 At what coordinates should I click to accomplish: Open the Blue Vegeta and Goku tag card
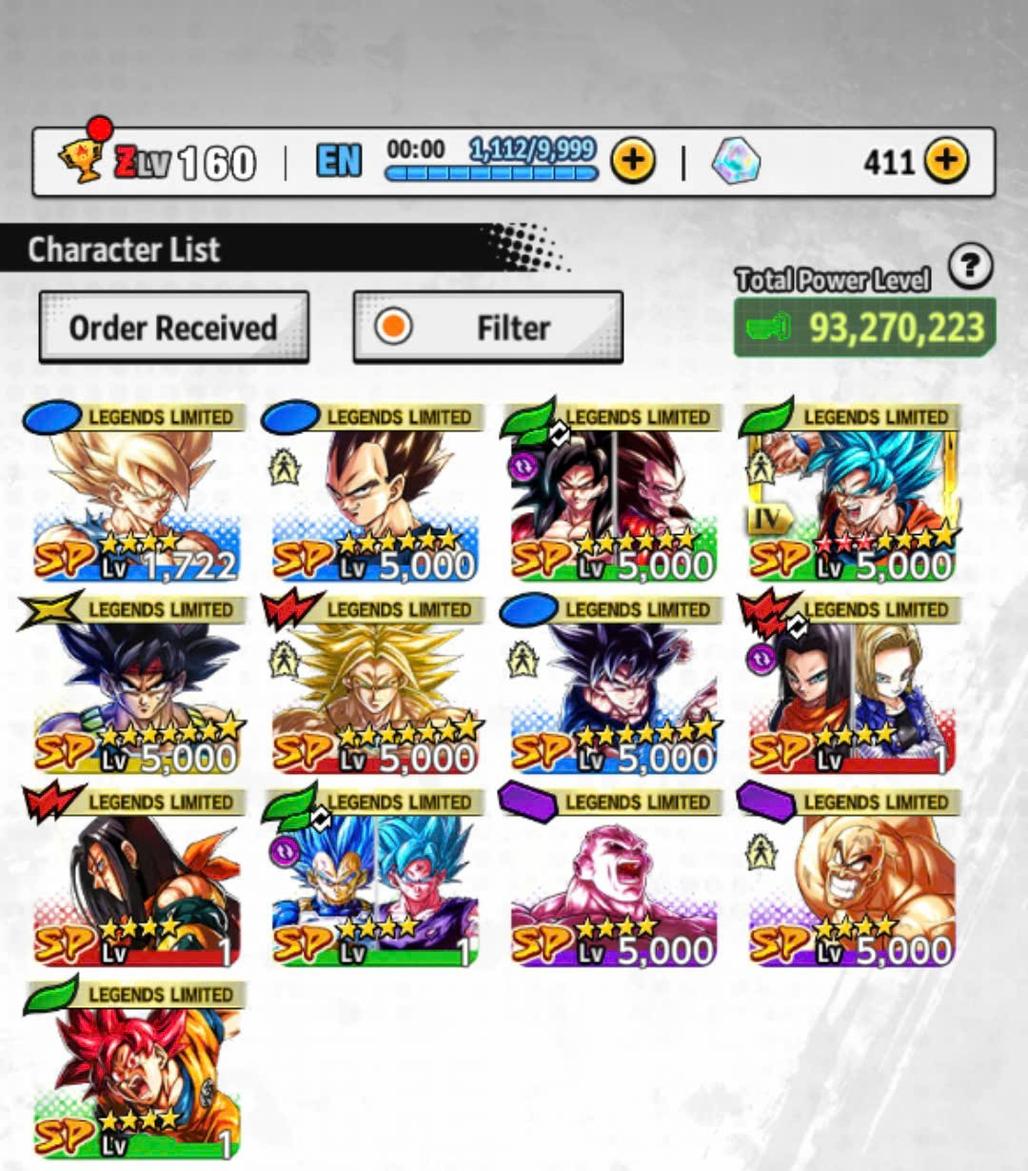(375, 881)
